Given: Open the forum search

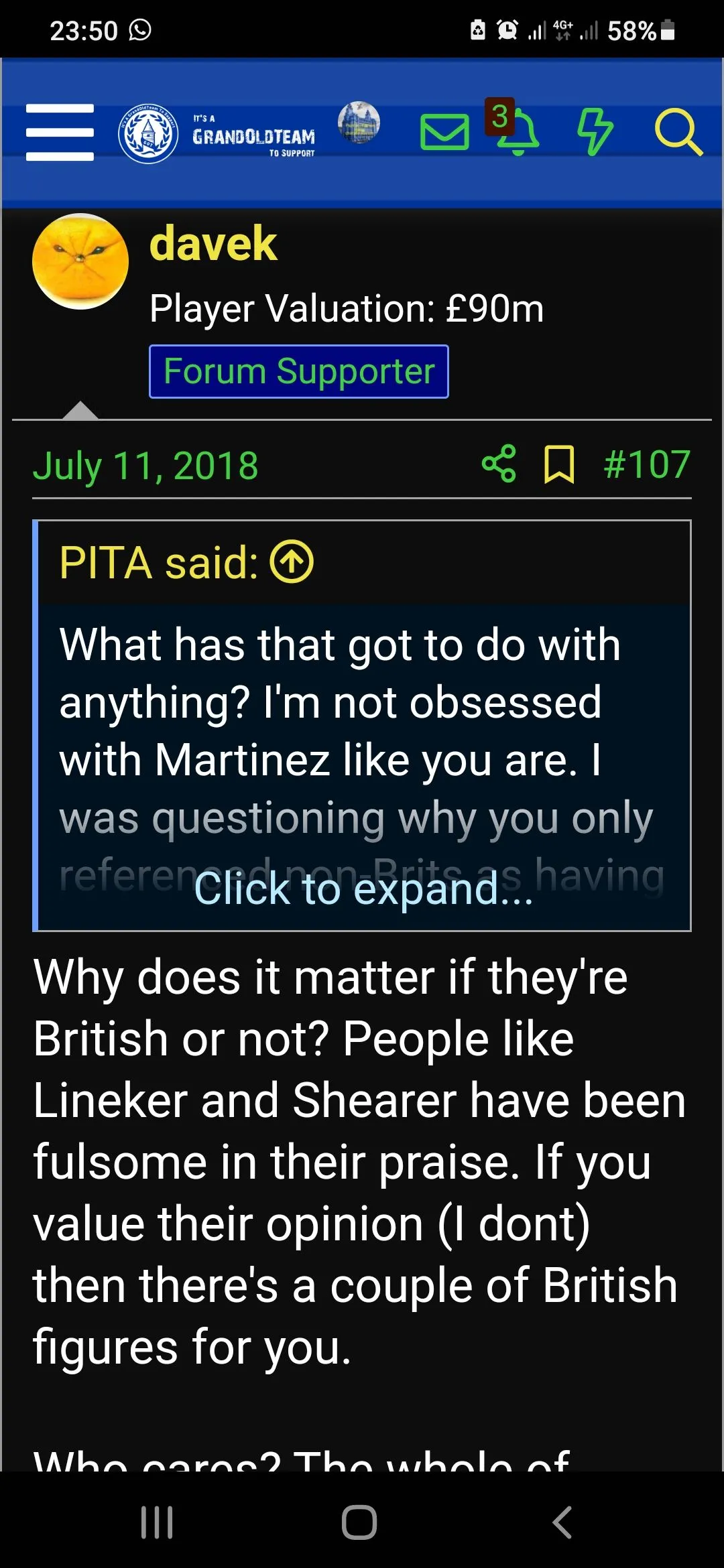Looking at the screenshot, I should 678,132.
